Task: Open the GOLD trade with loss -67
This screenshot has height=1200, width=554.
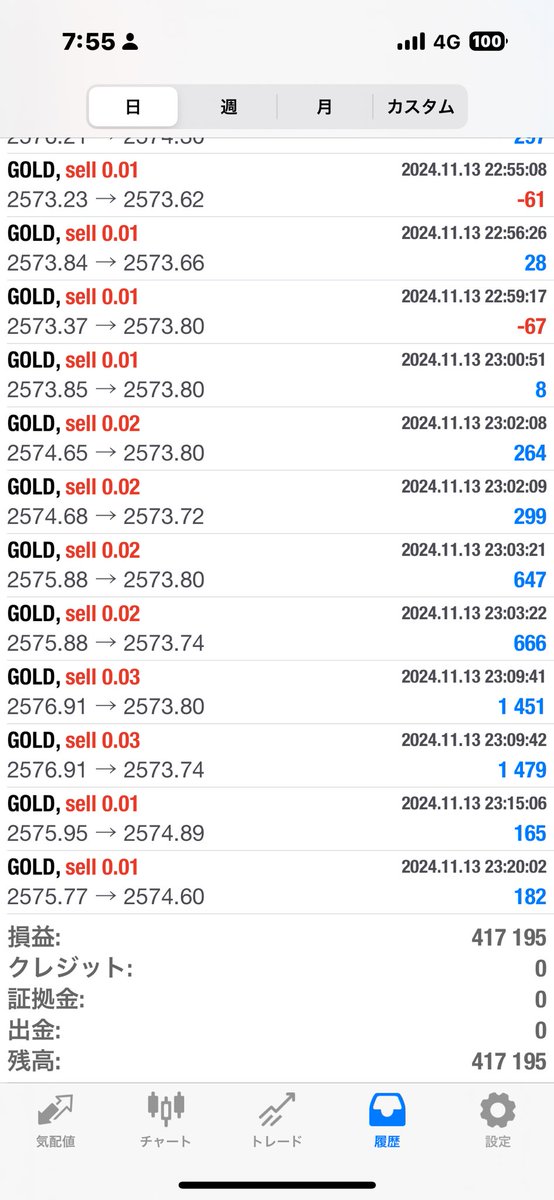Action: click(x=277, y=312)
